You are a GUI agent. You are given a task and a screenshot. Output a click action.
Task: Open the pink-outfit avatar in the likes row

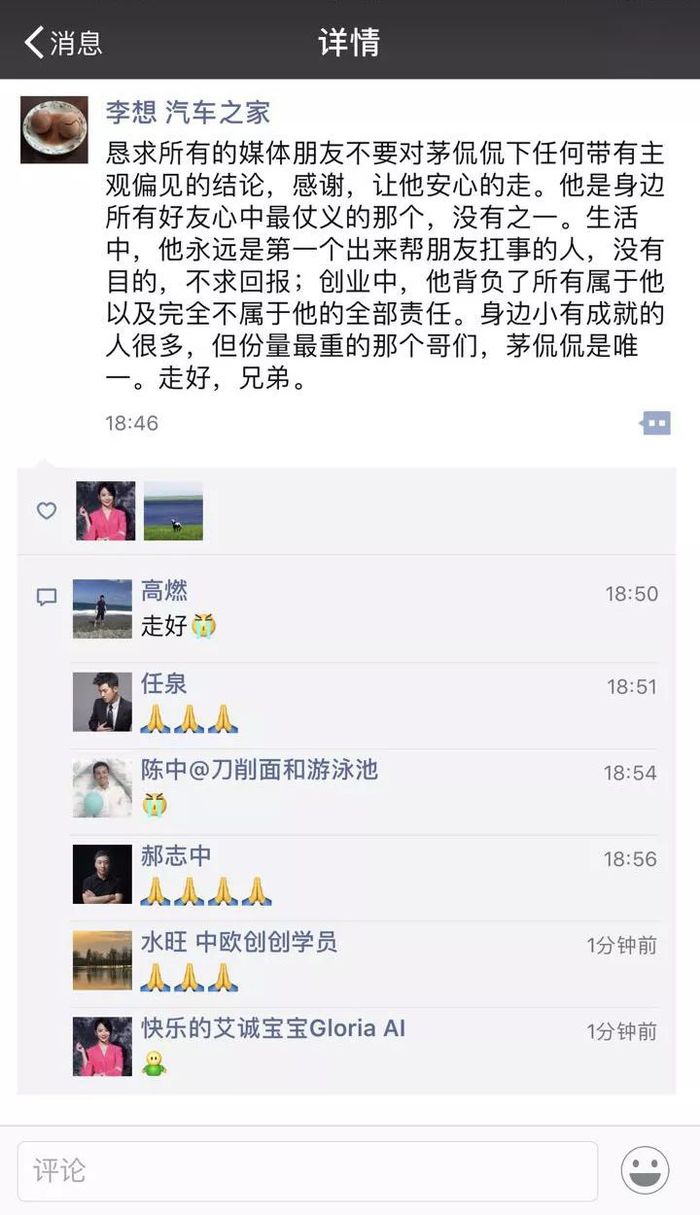pyautogui.click(x=105, y=511)
